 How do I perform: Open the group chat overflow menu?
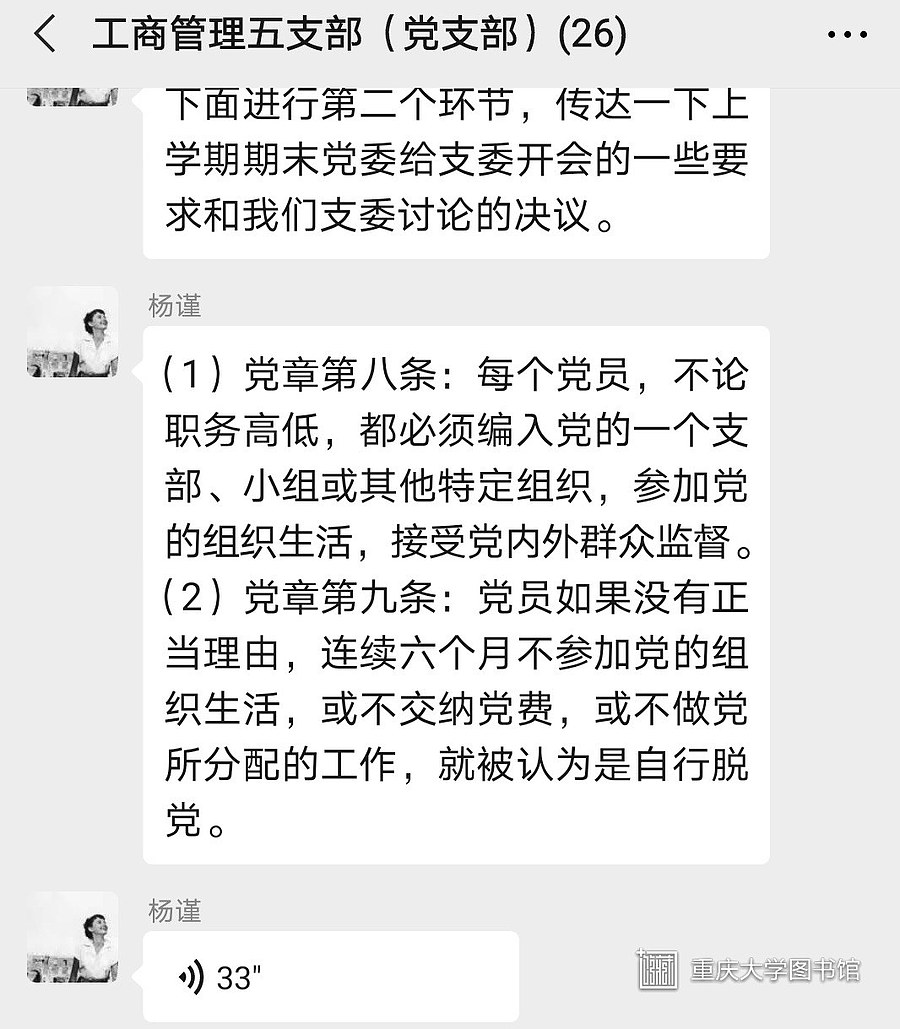[847, 35]
